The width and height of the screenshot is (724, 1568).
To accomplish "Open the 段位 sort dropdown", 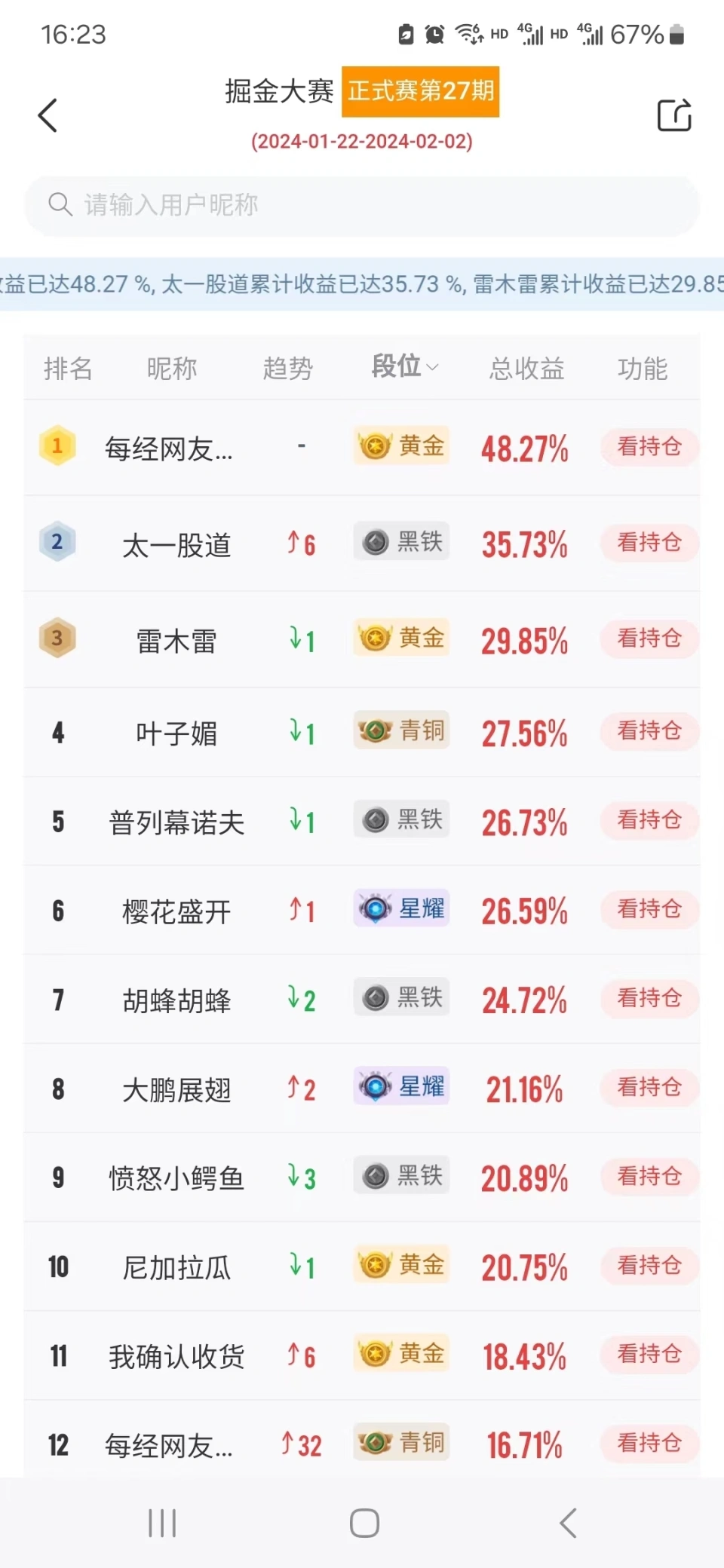I will pos(405,367).
